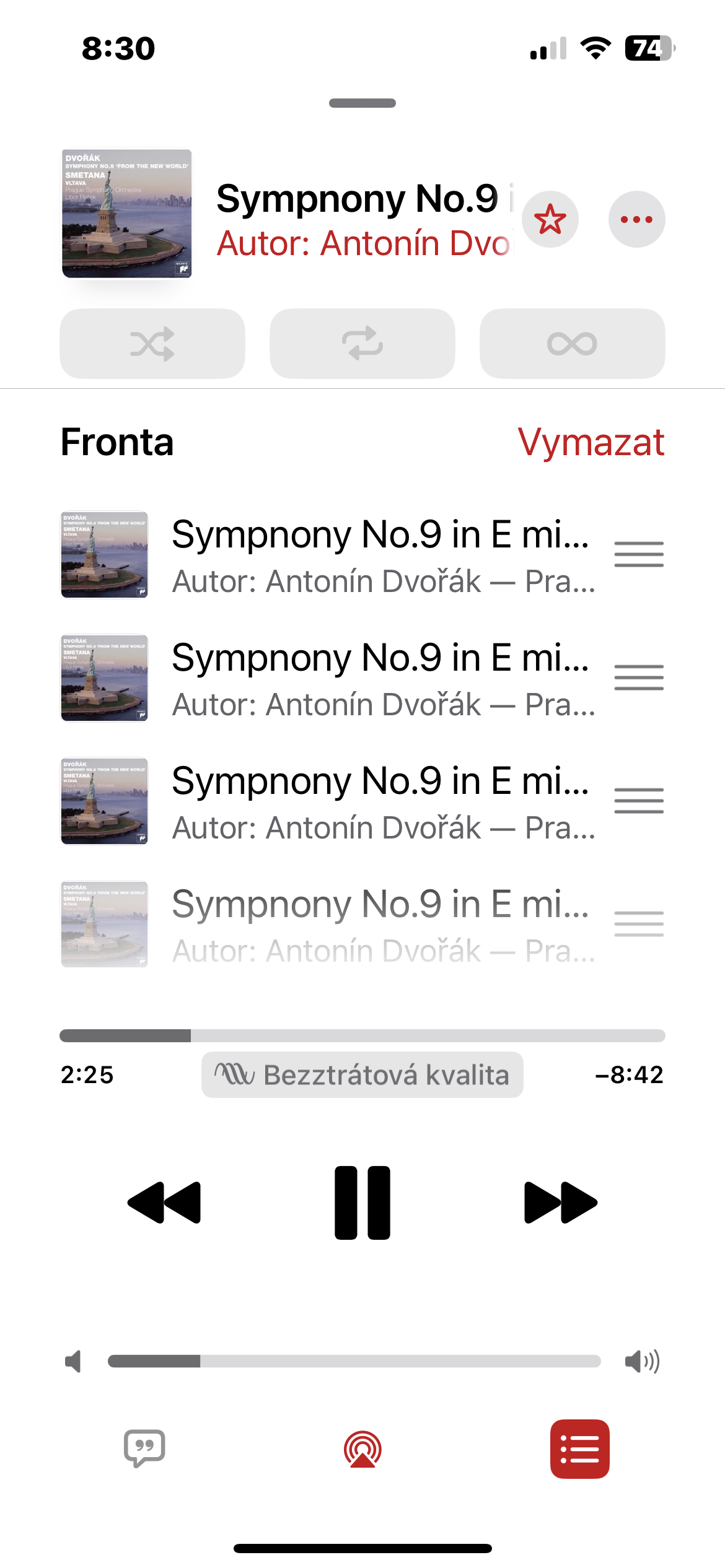Tap Vymazat to clear the queue
Image resolution: width=725 pixels, height=1568 pixels.
pyautogui.click(x=591, y=442)
